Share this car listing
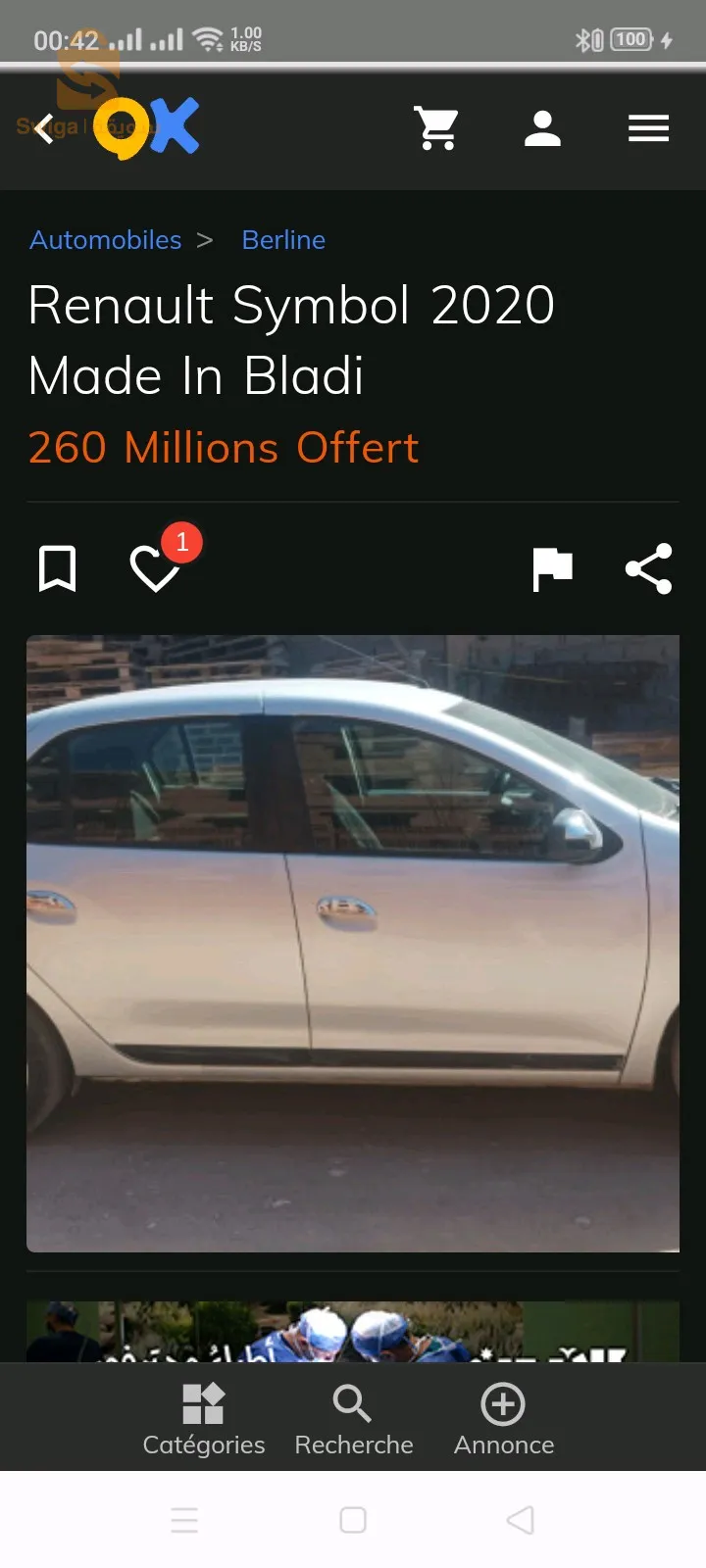706x1568 pixels. (648, 568)
